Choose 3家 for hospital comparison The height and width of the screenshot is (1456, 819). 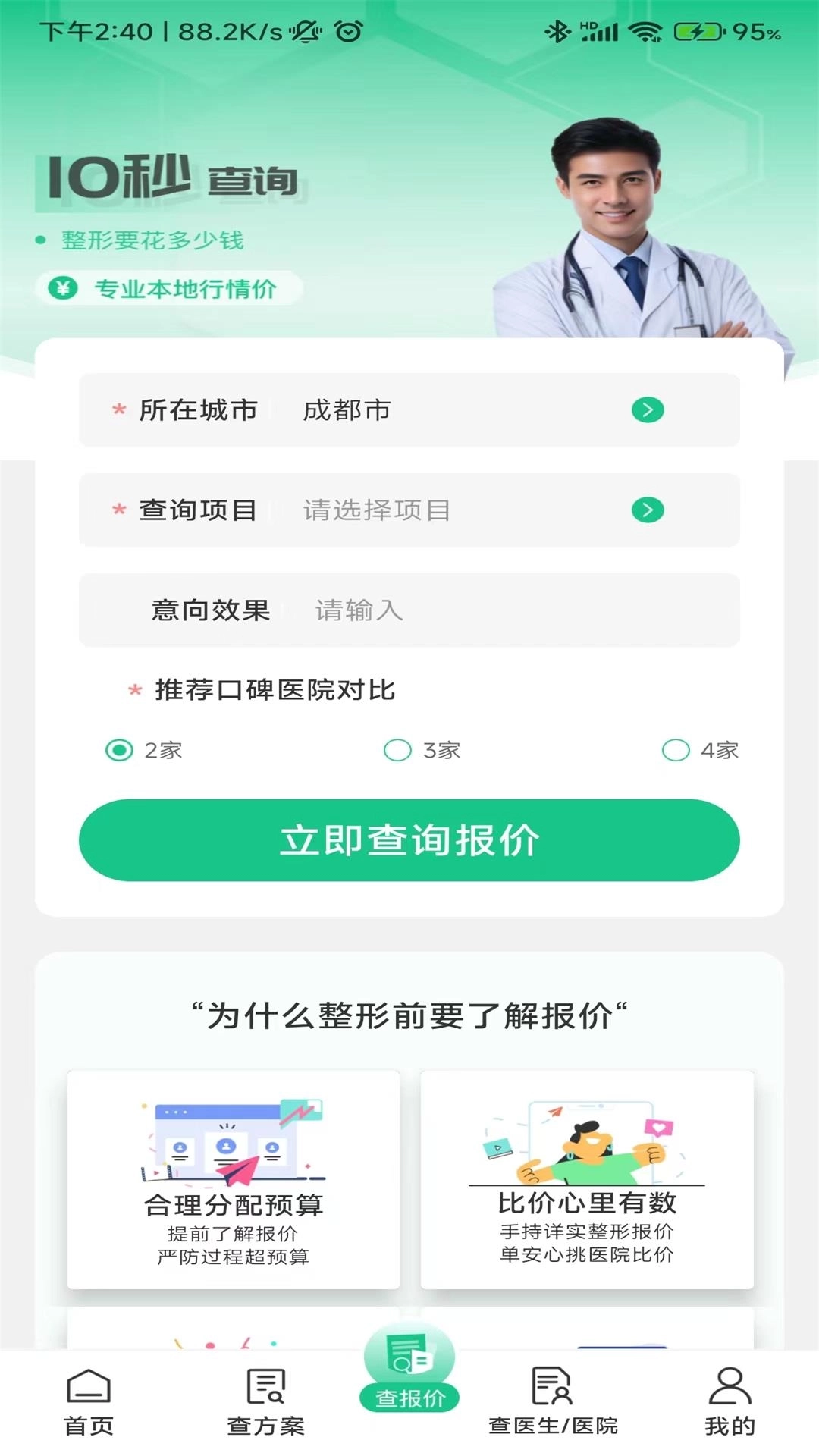click(397, 750)
